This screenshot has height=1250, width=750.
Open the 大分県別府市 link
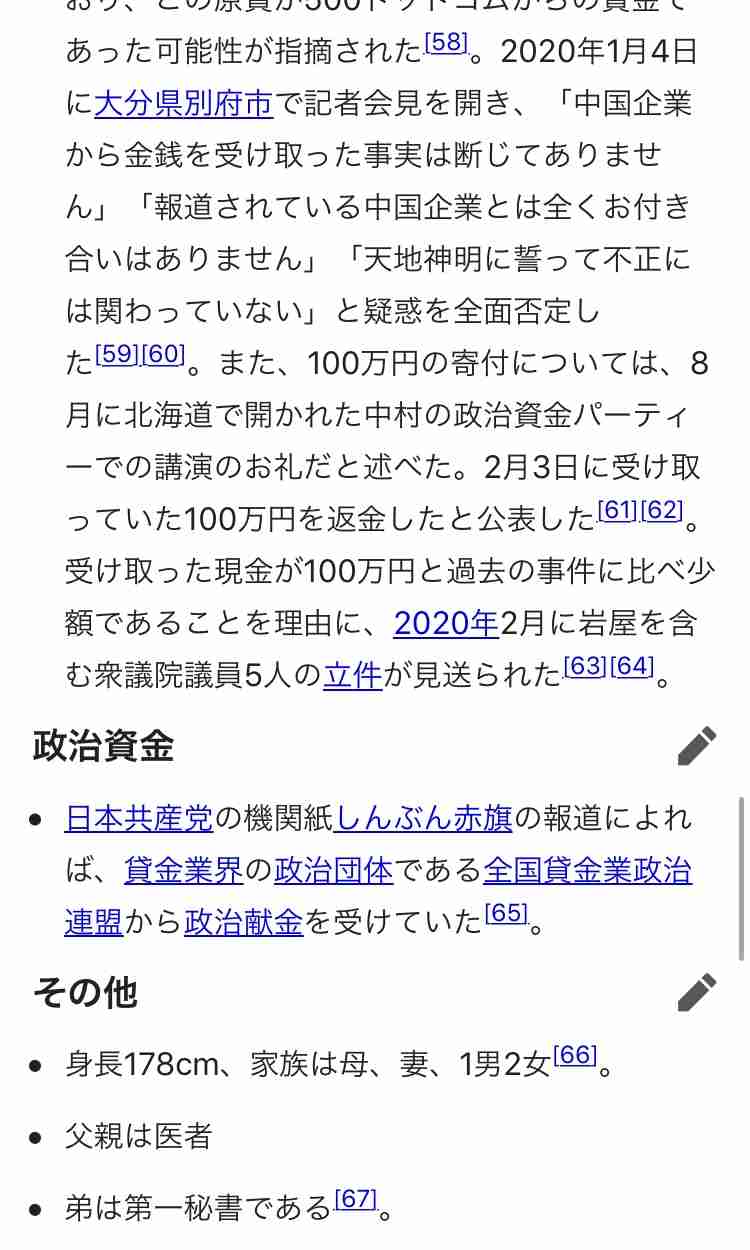pyautogui.click(x=184, y=103)
